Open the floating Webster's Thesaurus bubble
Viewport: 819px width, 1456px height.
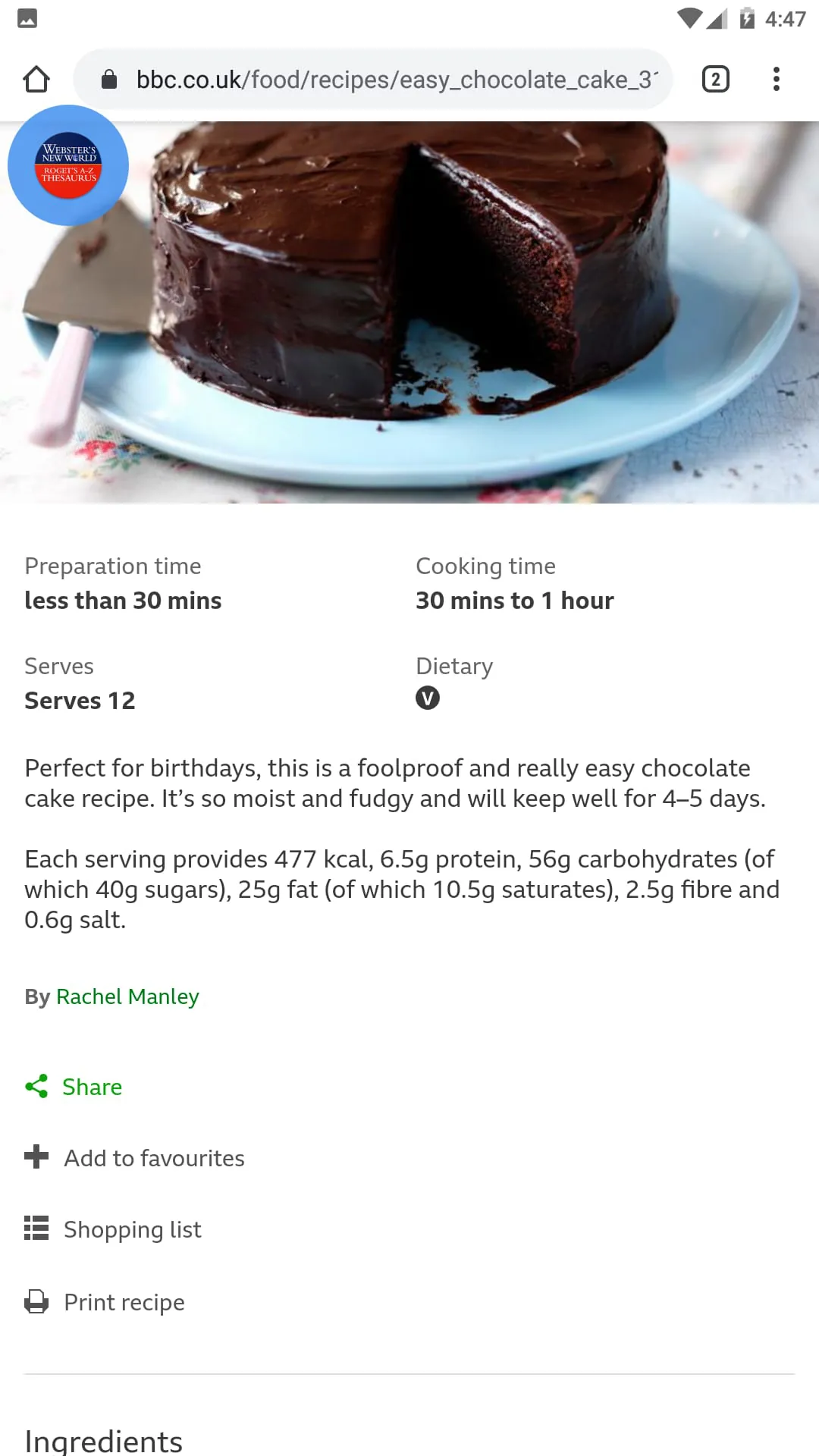(68, 165)
